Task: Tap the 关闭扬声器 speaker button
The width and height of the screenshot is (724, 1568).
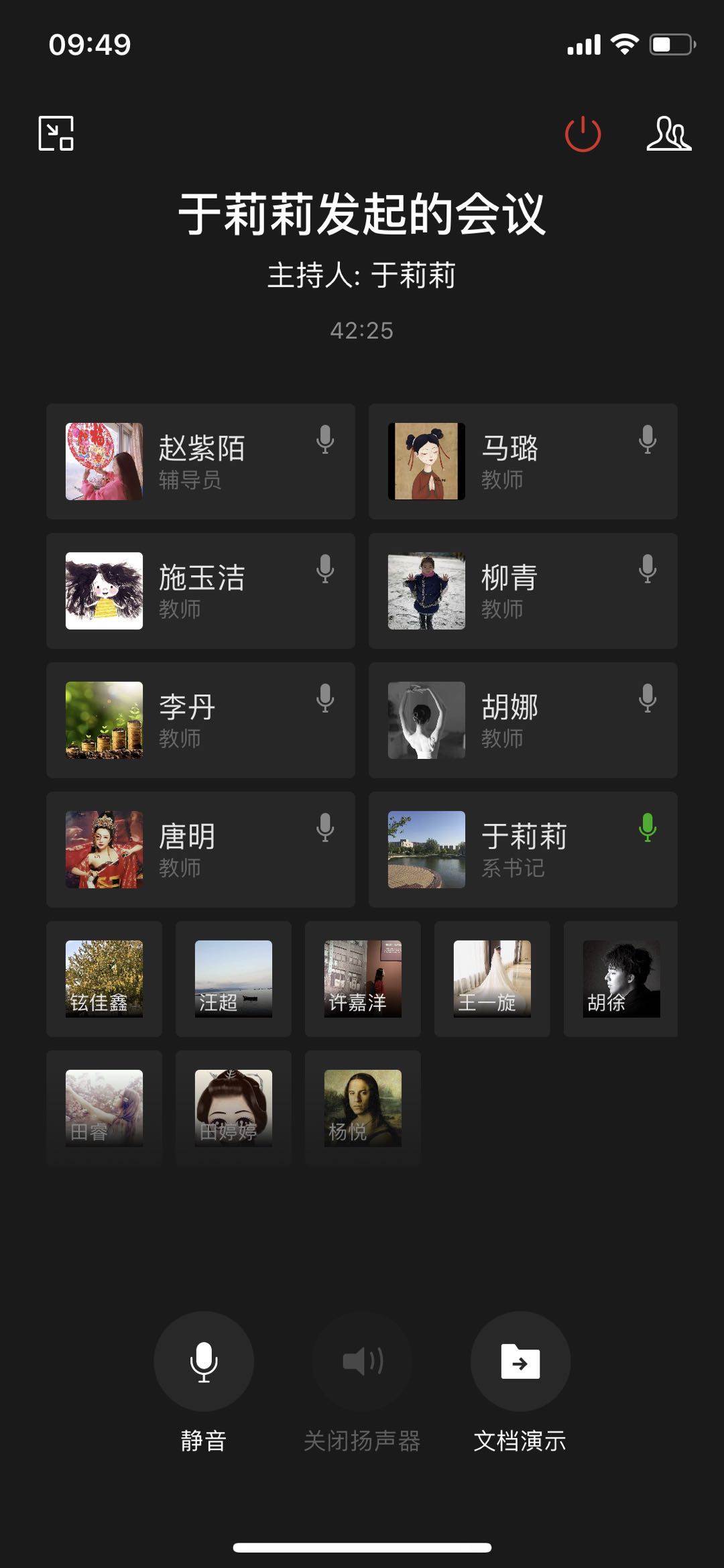Action: point(362,1362)
